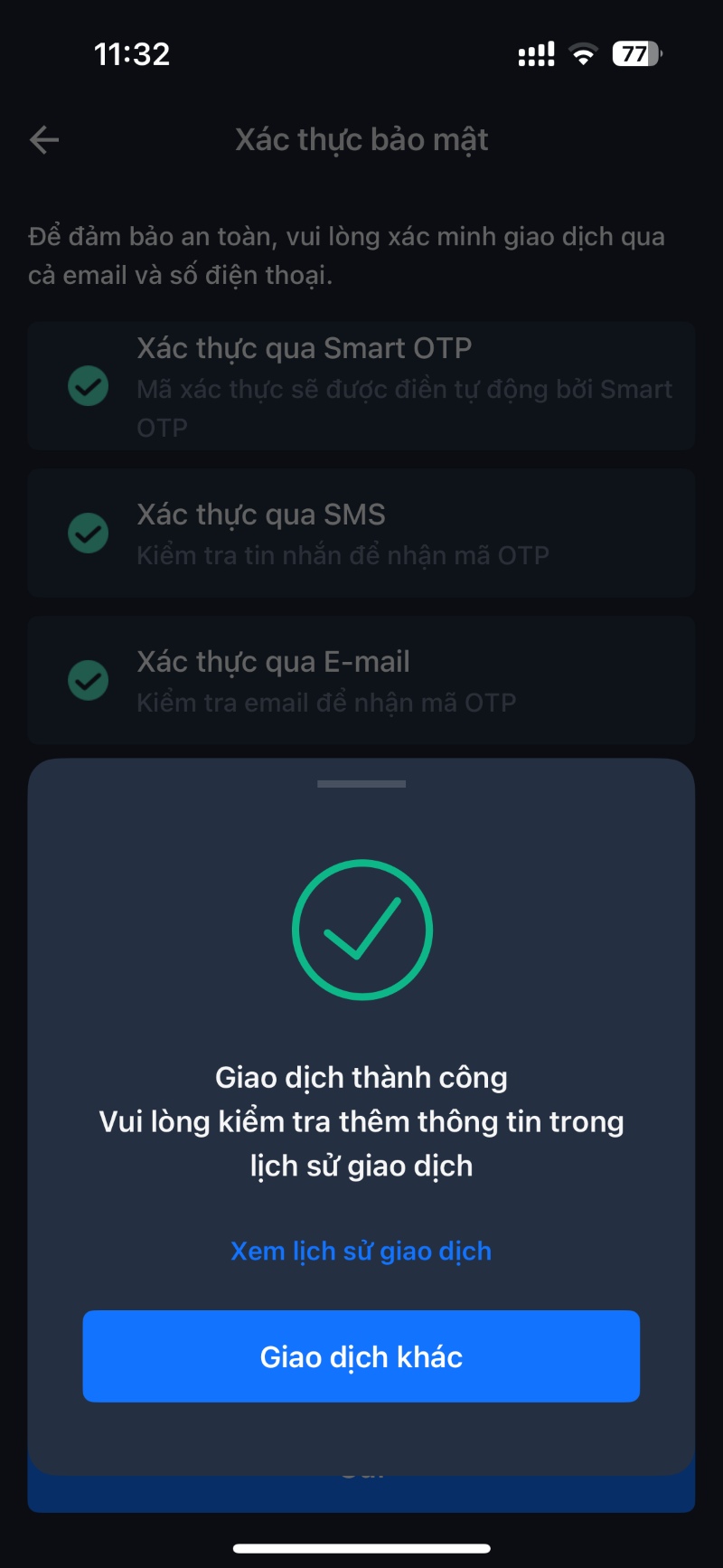Go back using the arrow icon
Image resolution: width=723 pixels, height=1568 pixels.
44,139
